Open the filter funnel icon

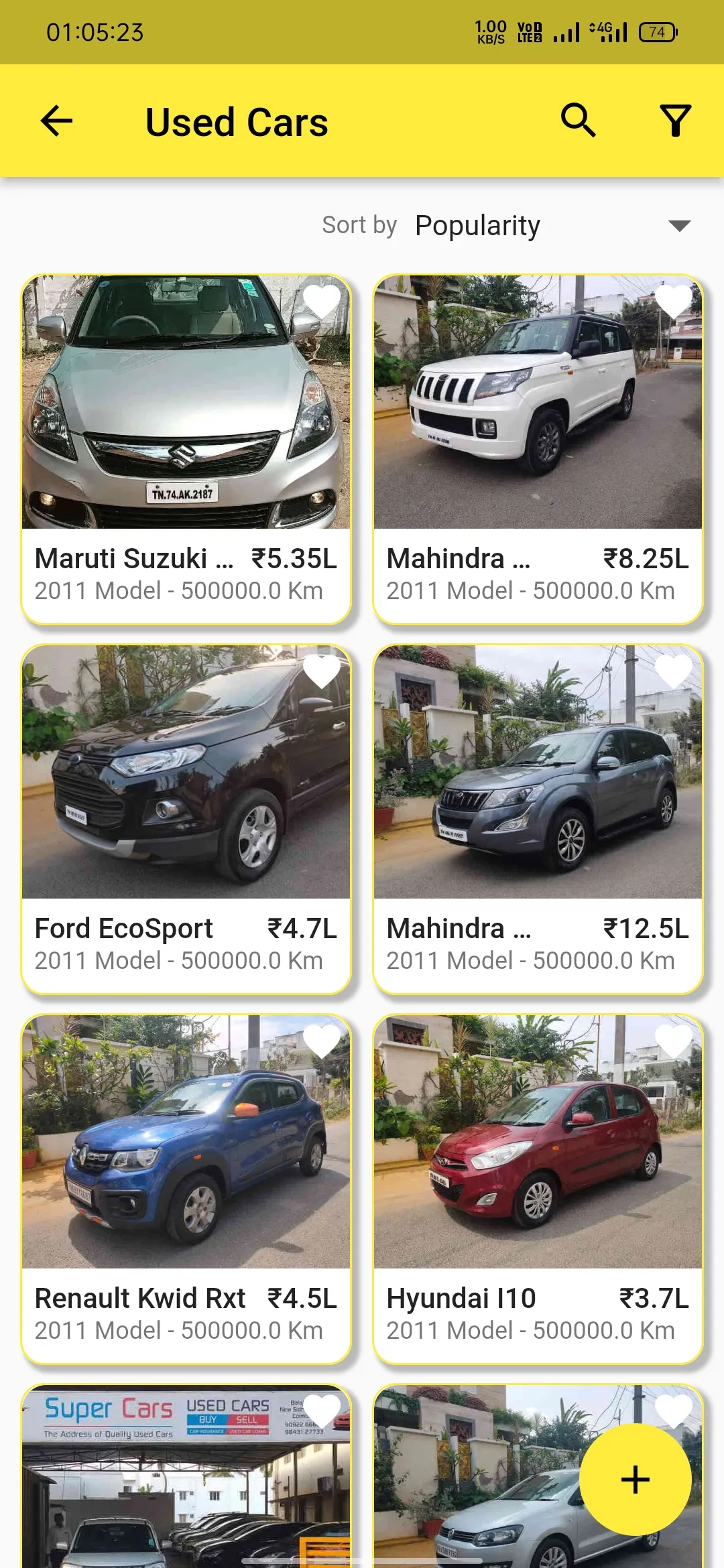point(676,121)
